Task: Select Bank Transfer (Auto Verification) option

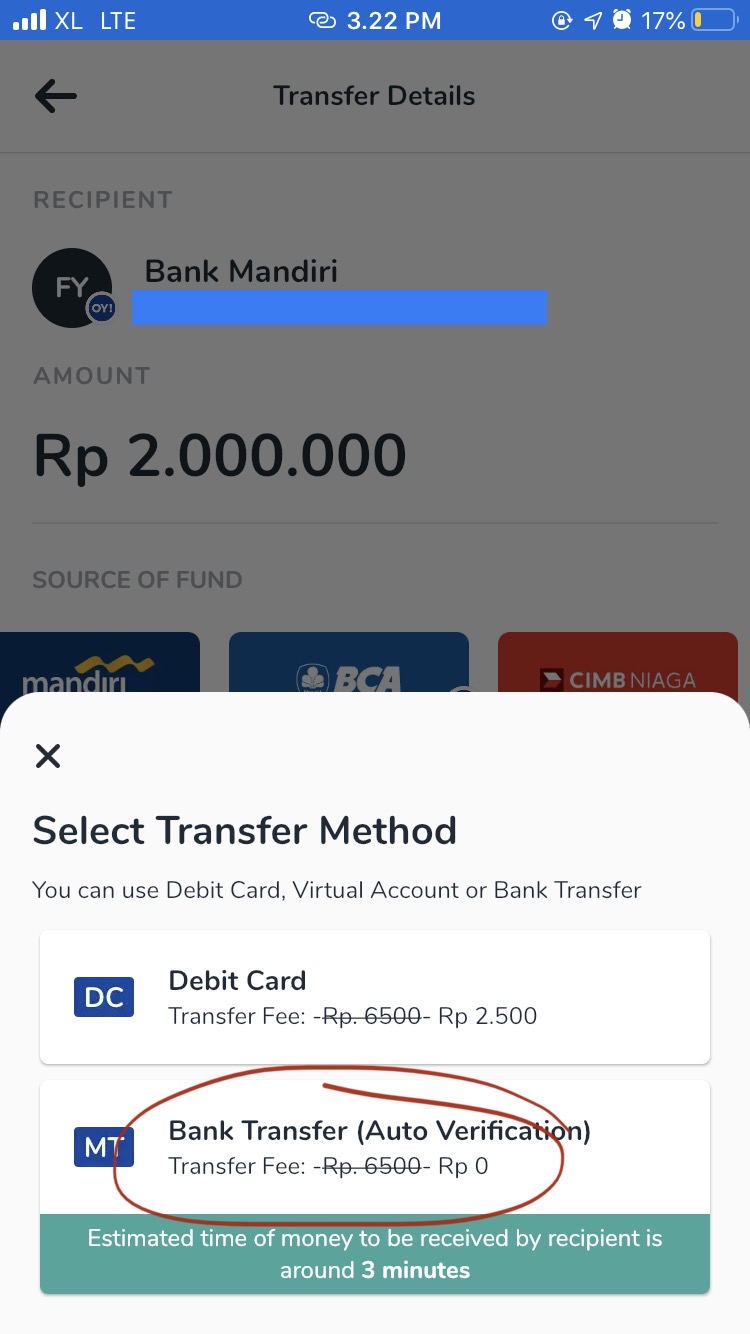Action: point(374,1148)
